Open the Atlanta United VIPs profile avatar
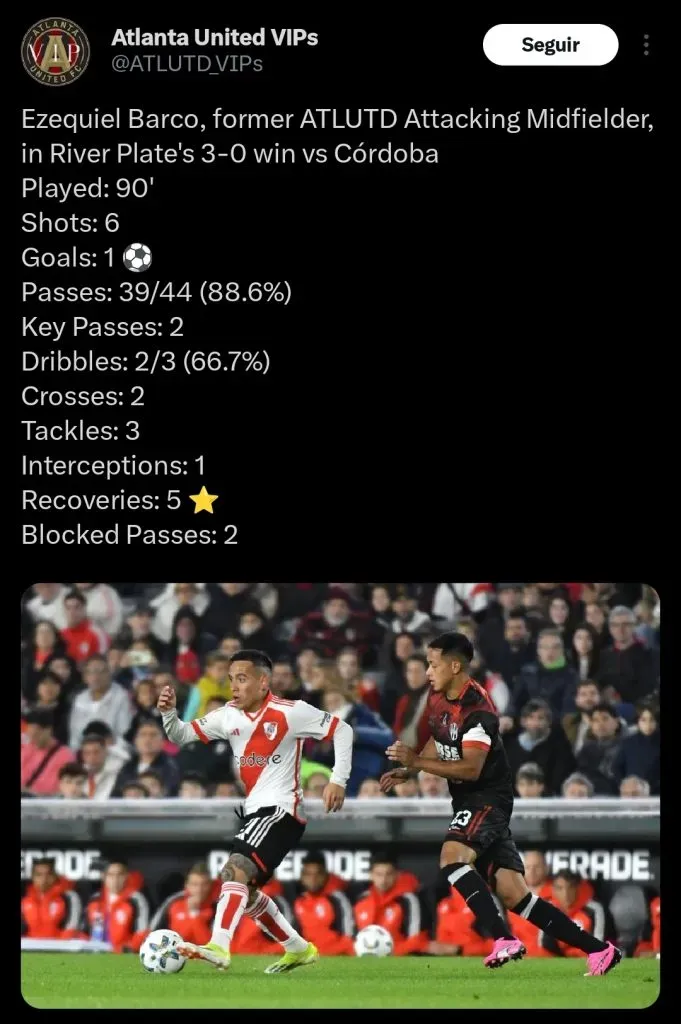The image size is (681, 1024). coord(55,50)
